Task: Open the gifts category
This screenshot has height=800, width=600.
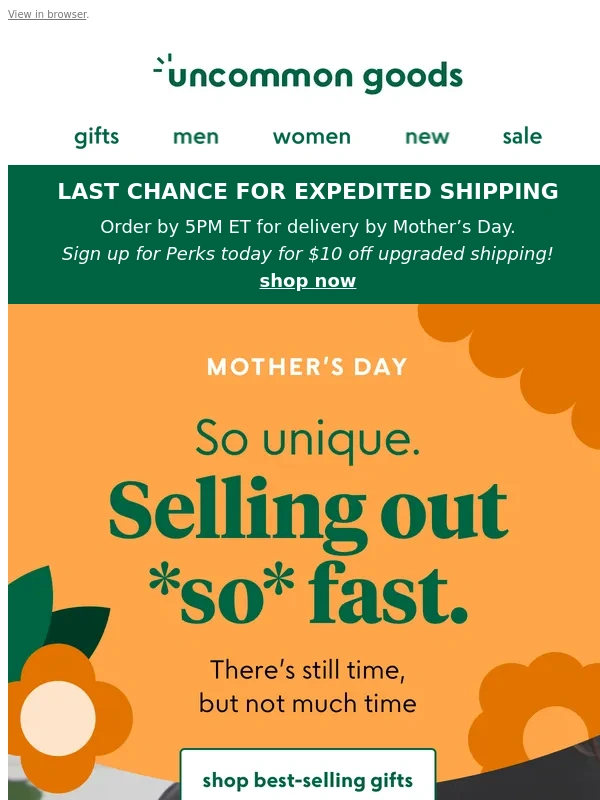Action: [97, 137]
